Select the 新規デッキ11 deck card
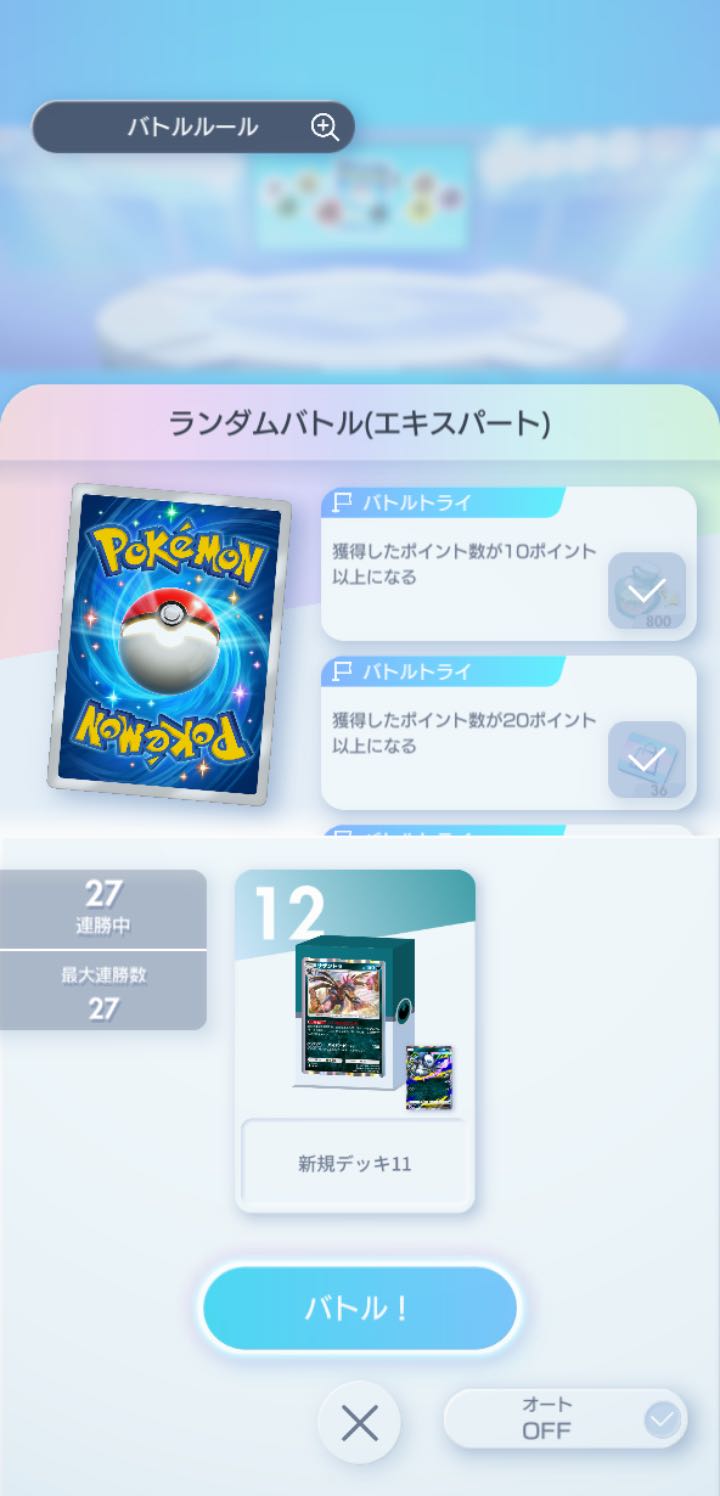720x1496 pixels. [355, 1040]
